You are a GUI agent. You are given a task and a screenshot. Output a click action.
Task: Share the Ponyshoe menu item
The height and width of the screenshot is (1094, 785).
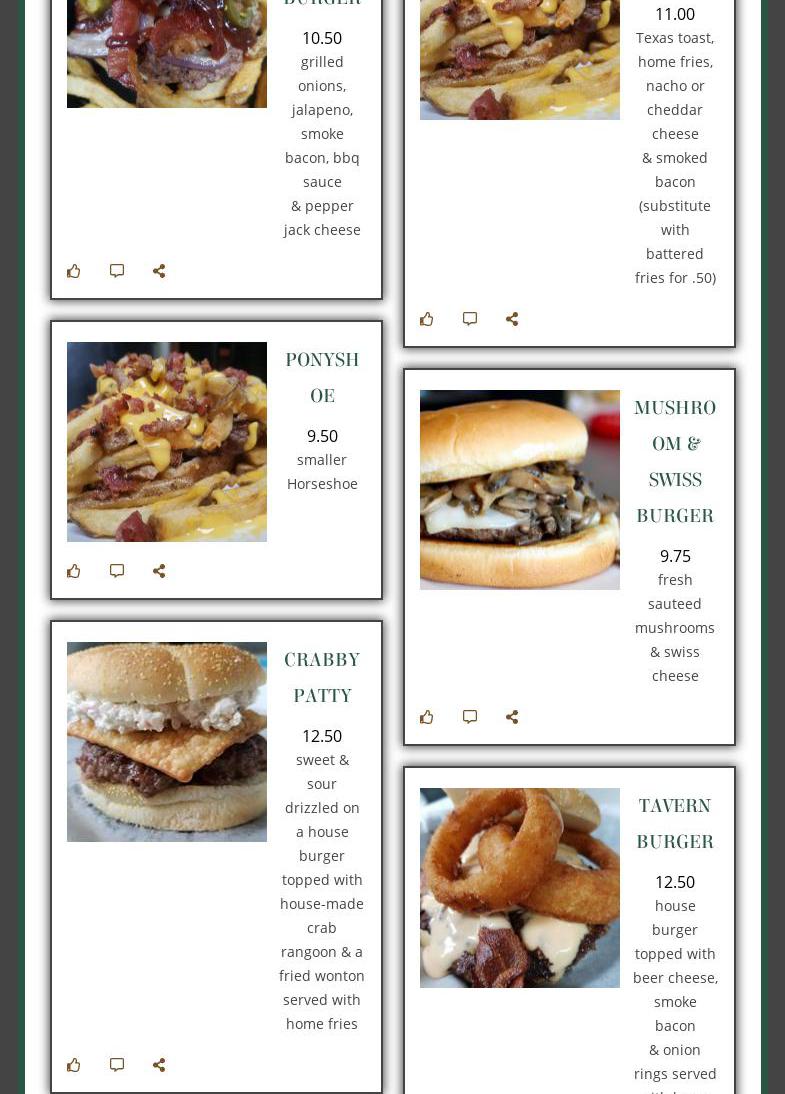tap(159, 571)
